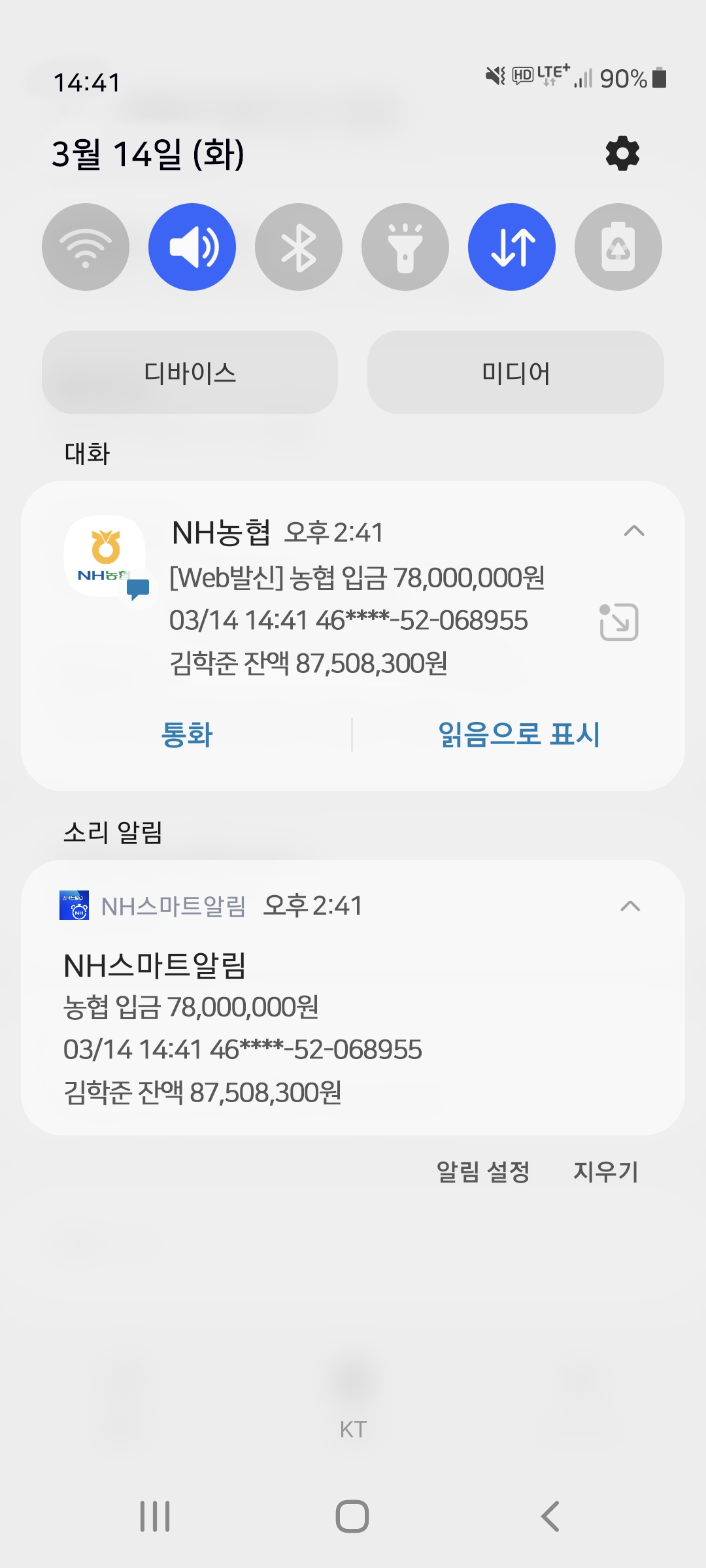Image resolution: width=706 pixels, height=1568 pixels.
Task: Open settings via the gear icon
Action: (622, 154)
